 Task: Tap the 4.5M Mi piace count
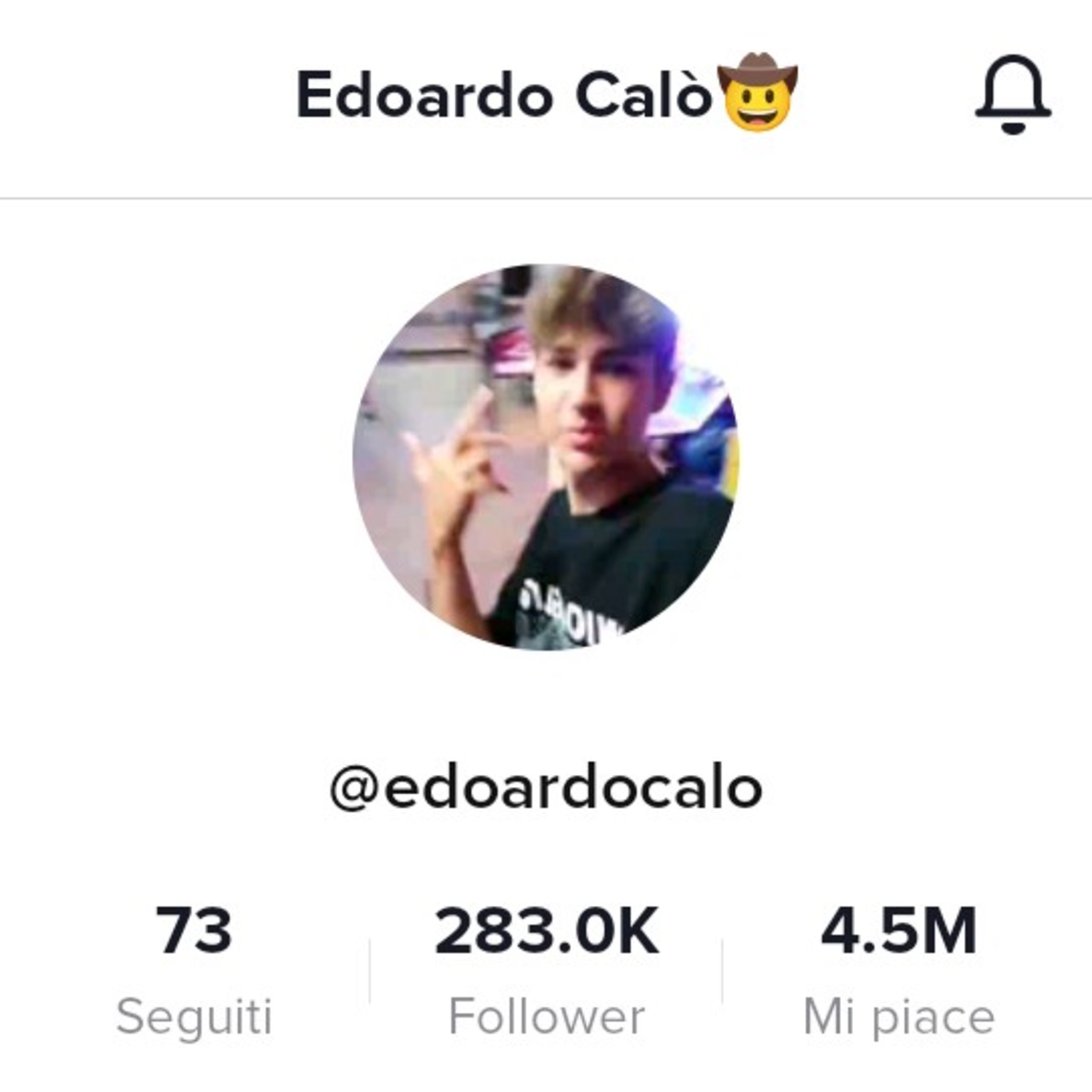point(899,969)
